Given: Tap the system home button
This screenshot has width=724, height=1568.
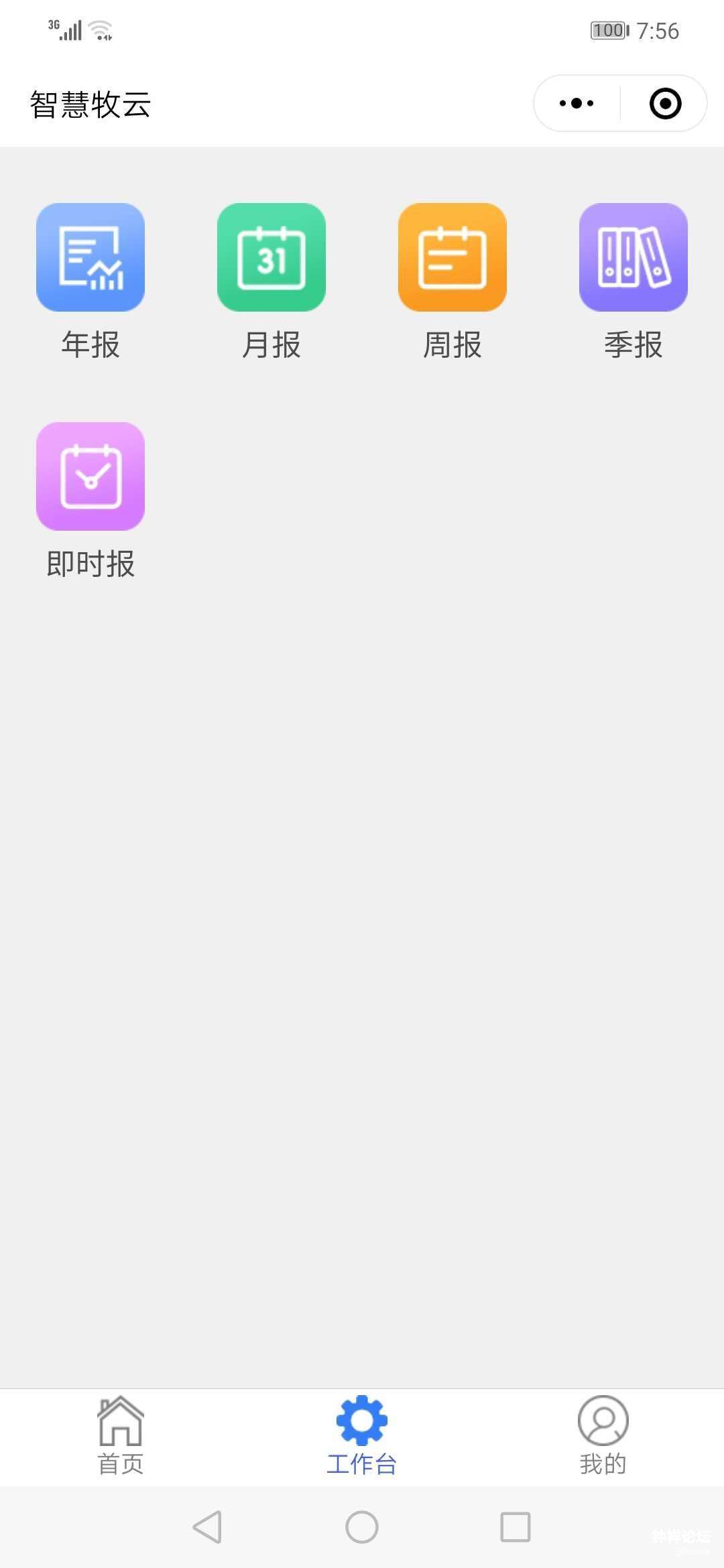Looking at the screenshot, I should click(x=362, y=1527).
